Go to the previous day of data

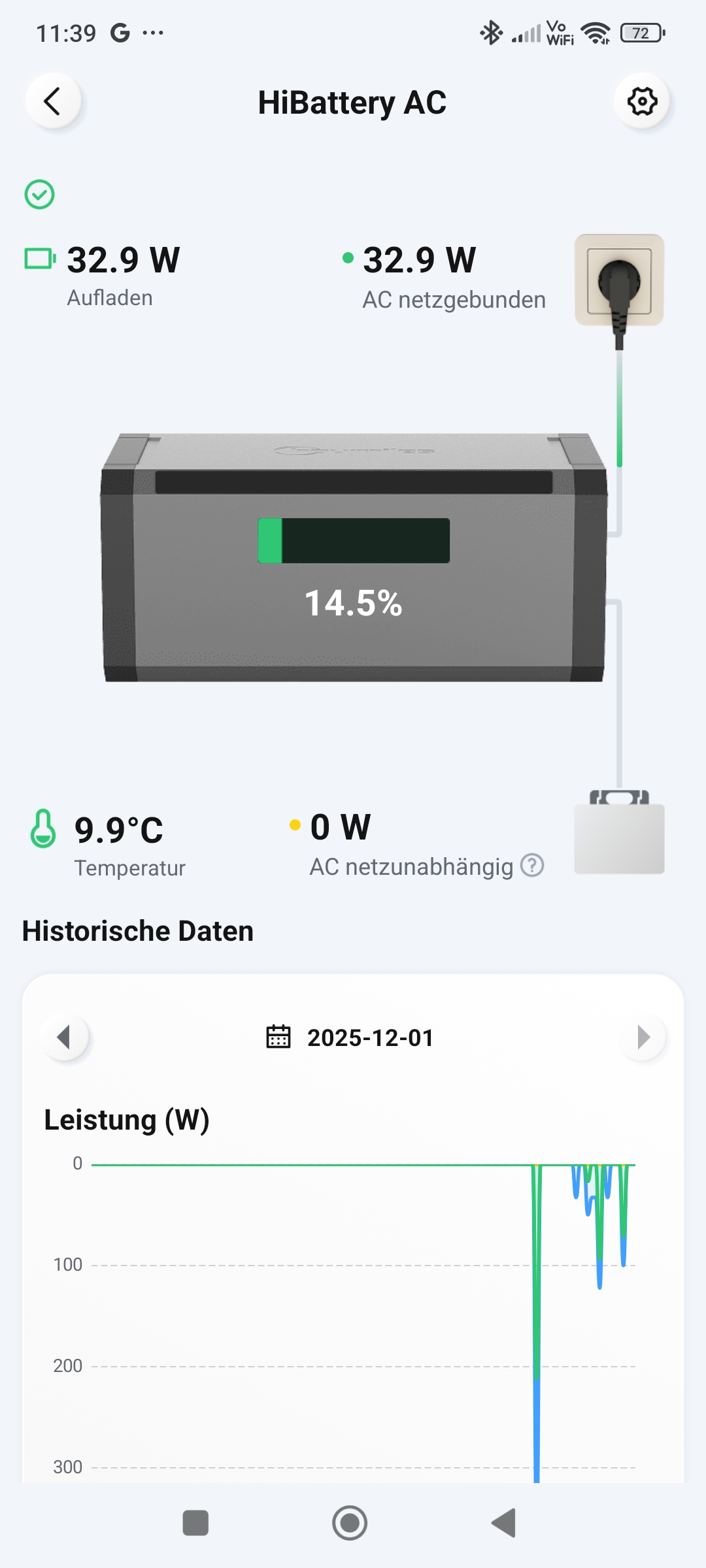(64, 1037)
